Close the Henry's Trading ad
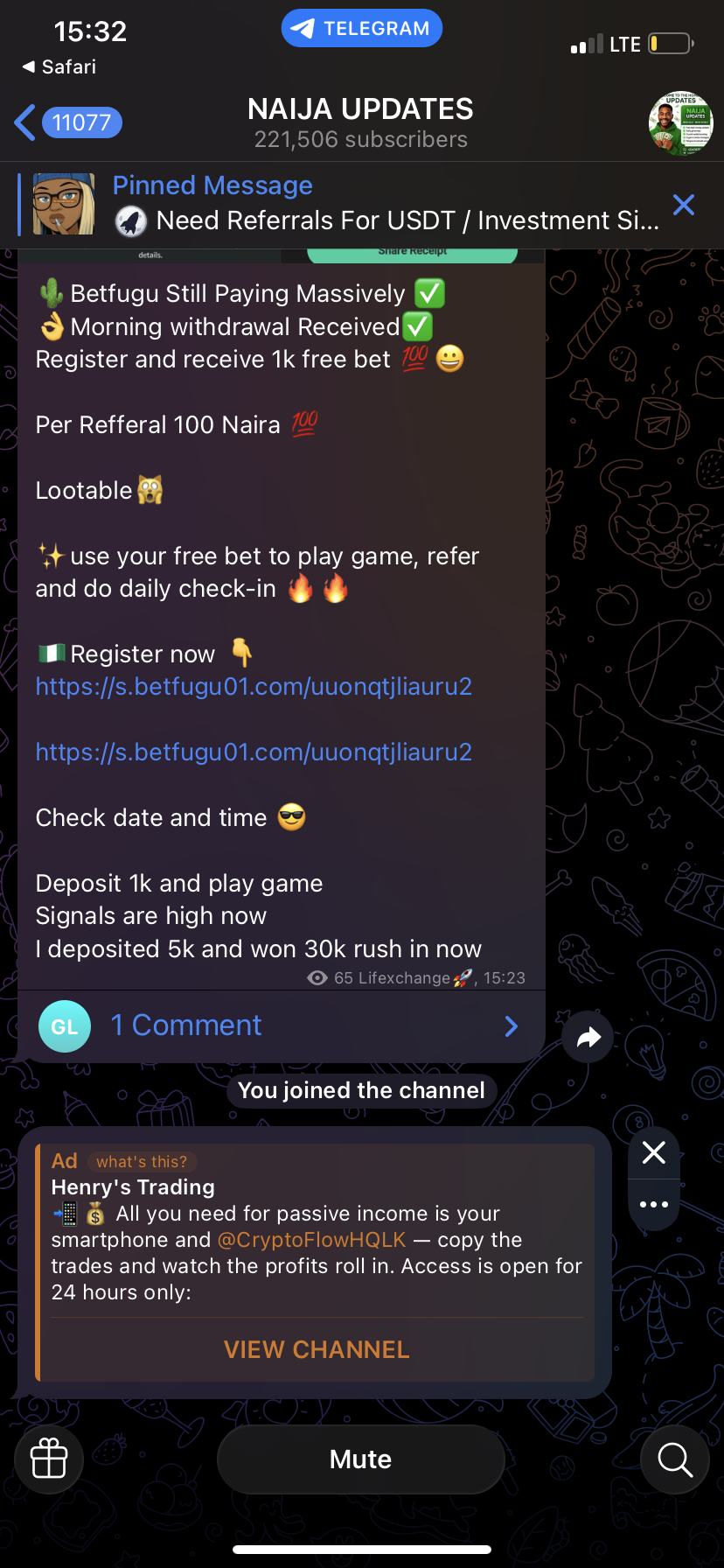Viewport: 724px width, 1568px height. coord(654,1152)
